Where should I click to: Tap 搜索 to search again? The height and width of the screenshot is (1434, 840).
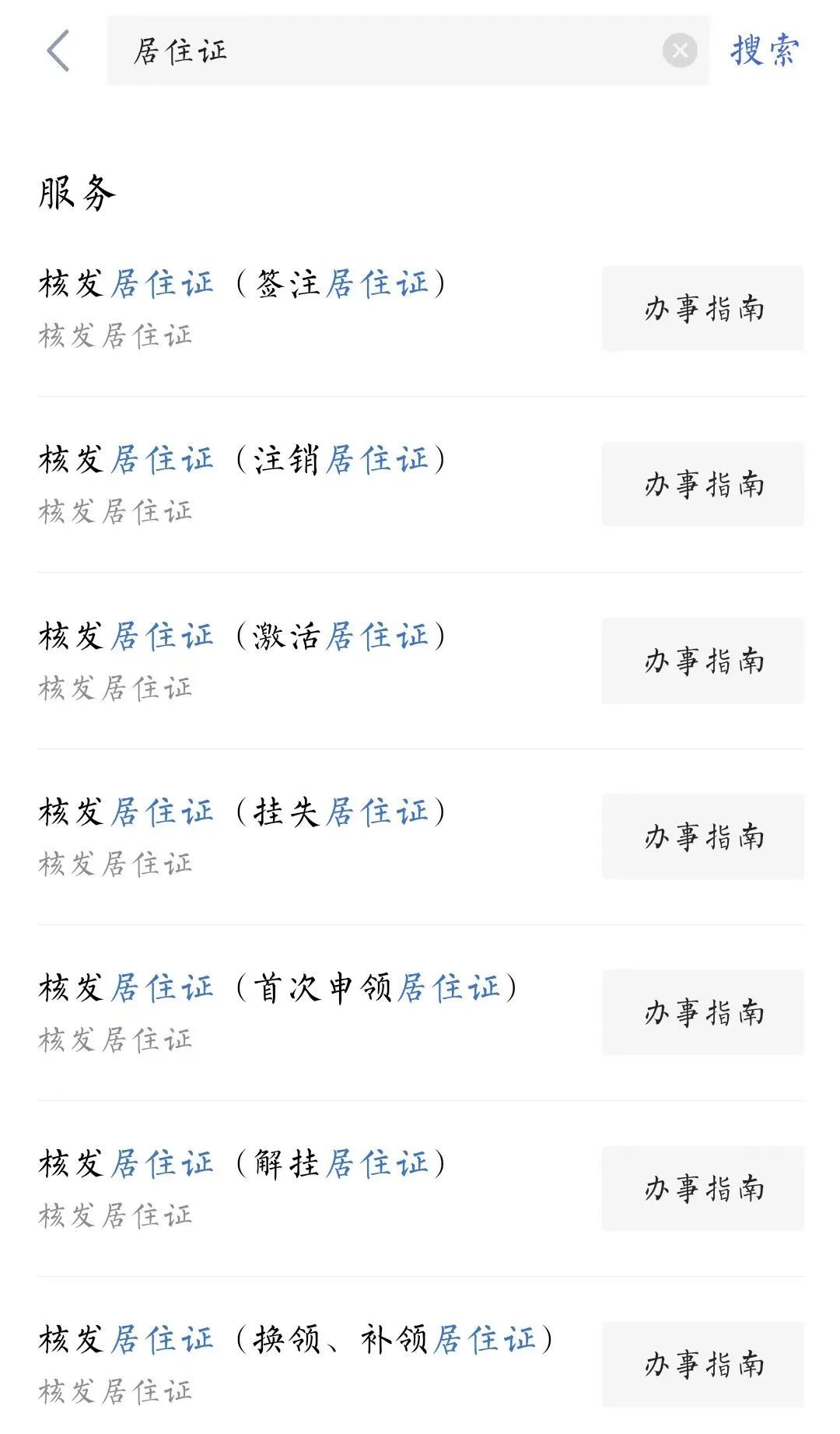(x=762, y=51)
